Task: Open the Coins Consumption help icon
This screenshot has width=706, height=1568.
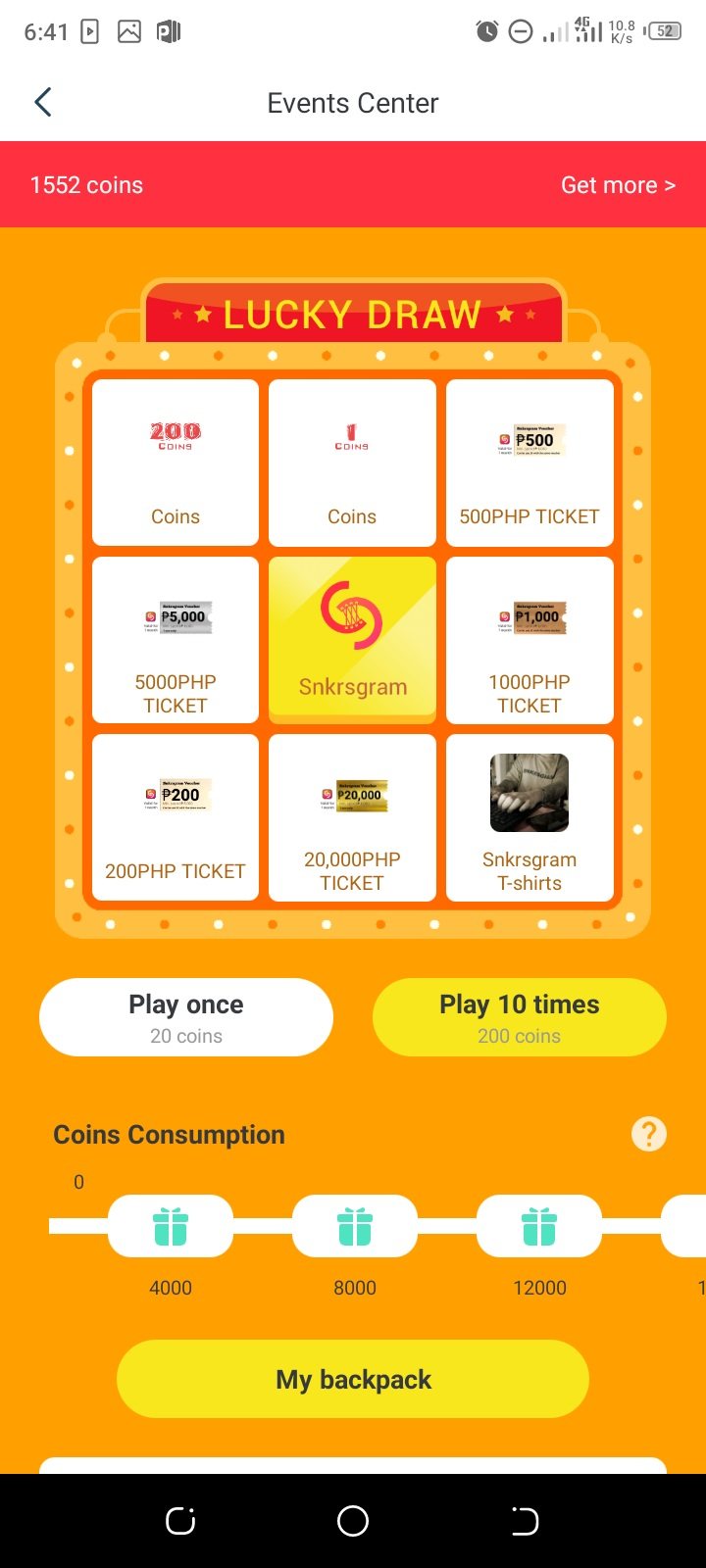Action: [649, 1134]
